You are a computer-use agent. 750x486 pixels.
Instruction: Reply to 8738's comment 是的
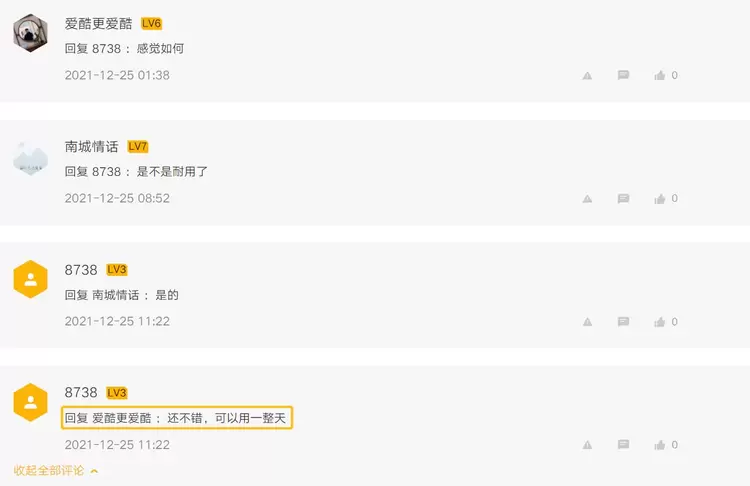coord(623,322)
